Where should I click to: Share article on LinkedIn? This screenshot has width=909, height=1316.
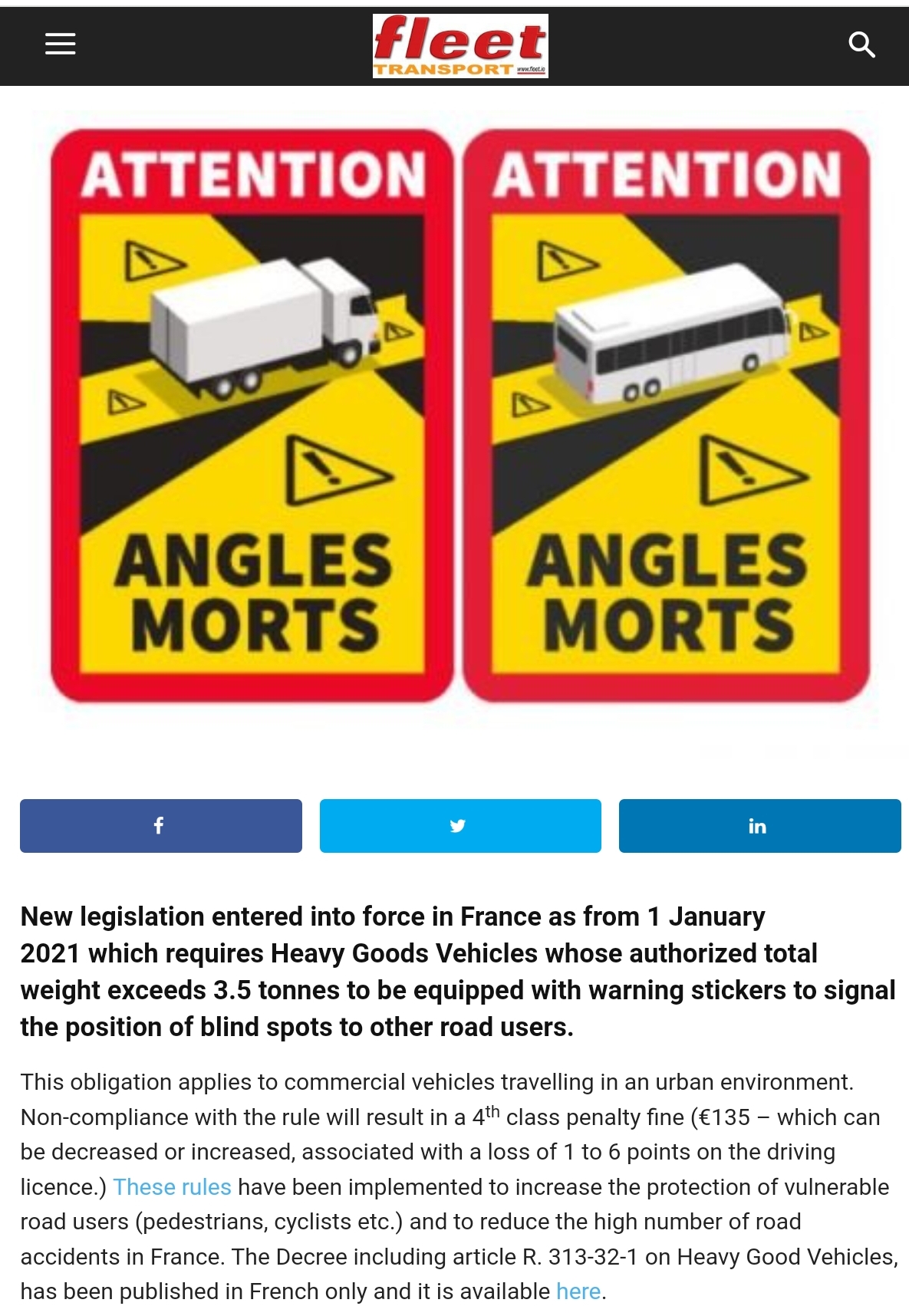point(759,826)
